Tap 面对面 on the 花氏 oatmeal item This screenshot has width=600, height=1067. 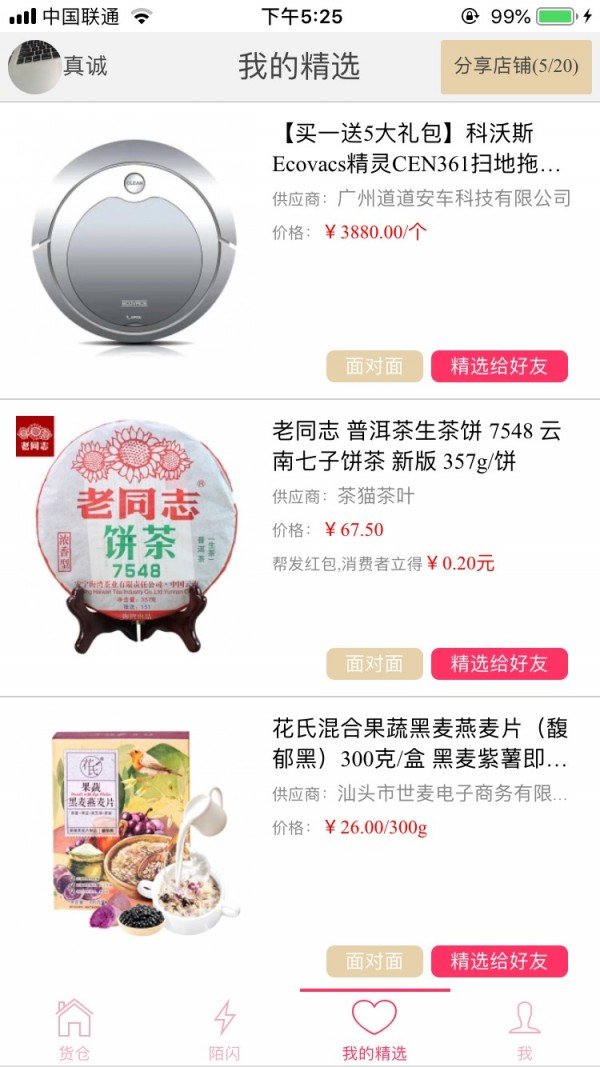pos(374,961)
